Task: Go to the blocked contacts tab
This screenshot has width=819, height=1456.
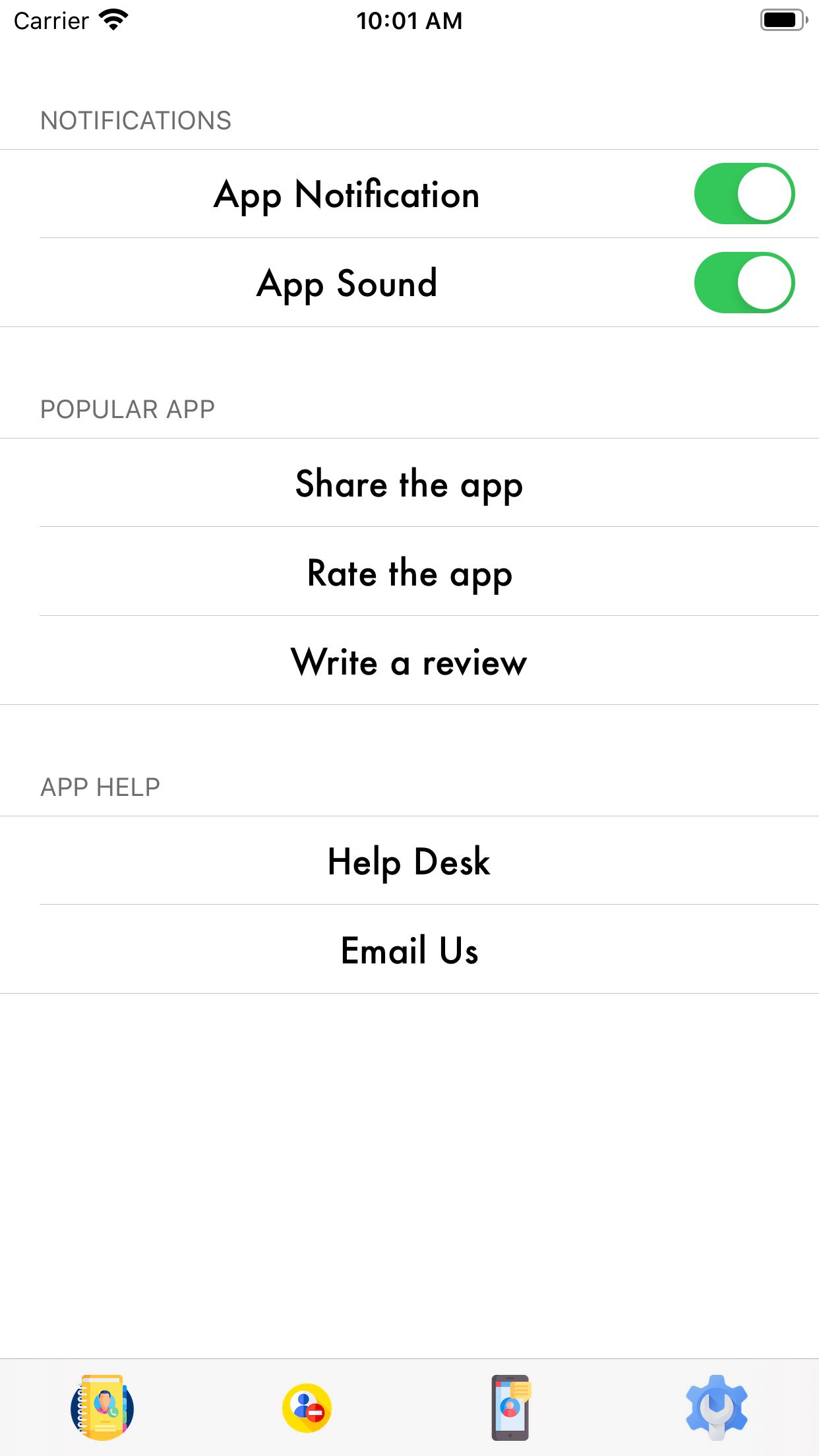Action: (307, 1407)
